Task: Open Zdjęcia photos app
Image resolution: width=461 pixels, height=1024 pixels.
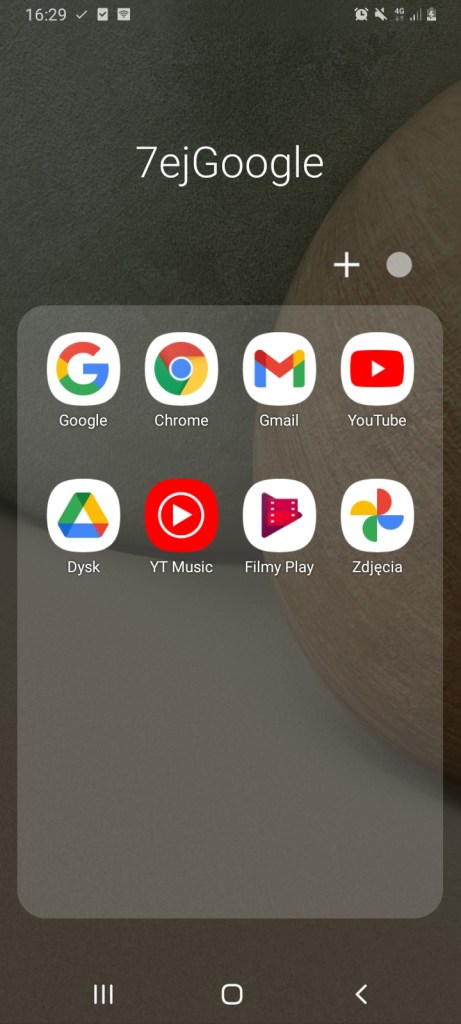Action: (x=377, y=516)
